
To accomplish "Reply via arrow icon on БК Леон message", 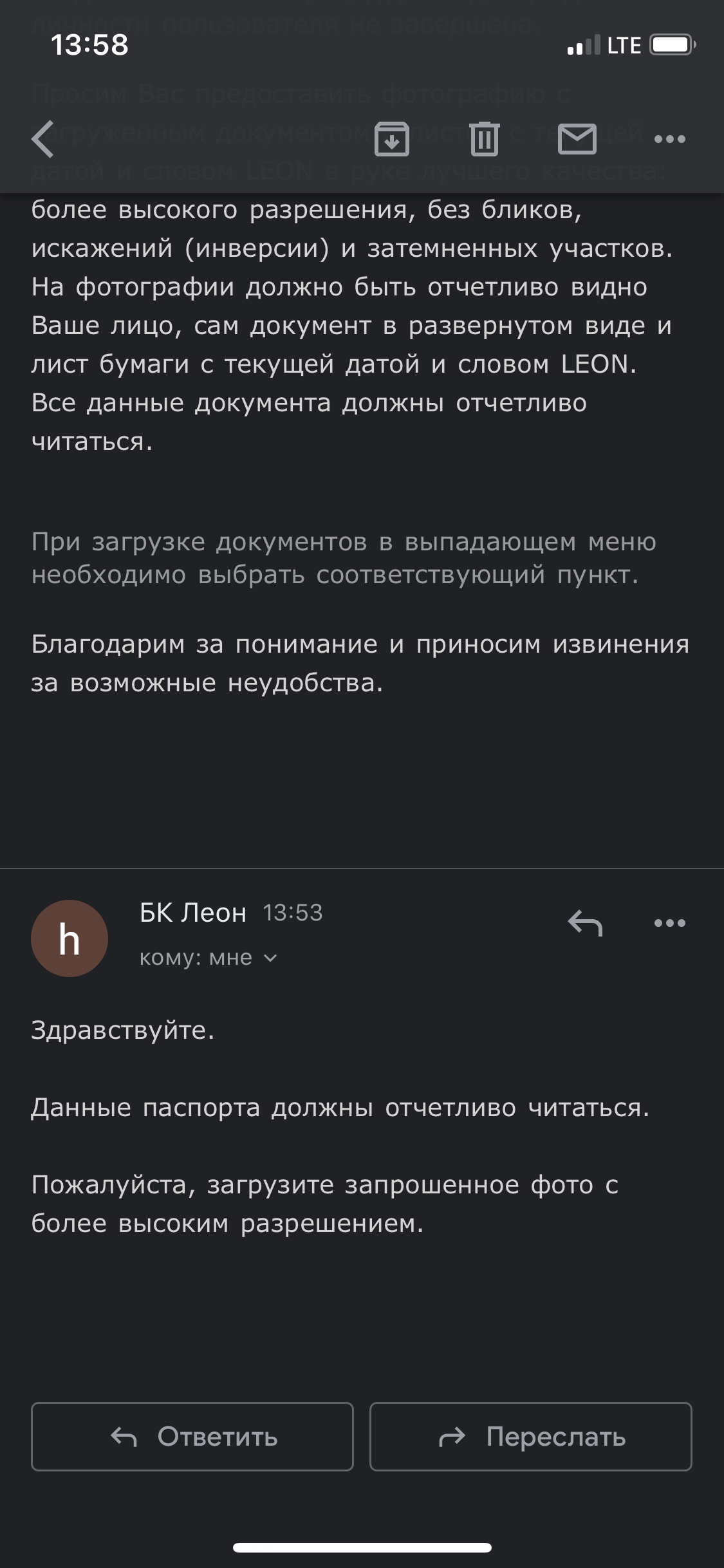I will pyautogui.click(x=585, y=923).
